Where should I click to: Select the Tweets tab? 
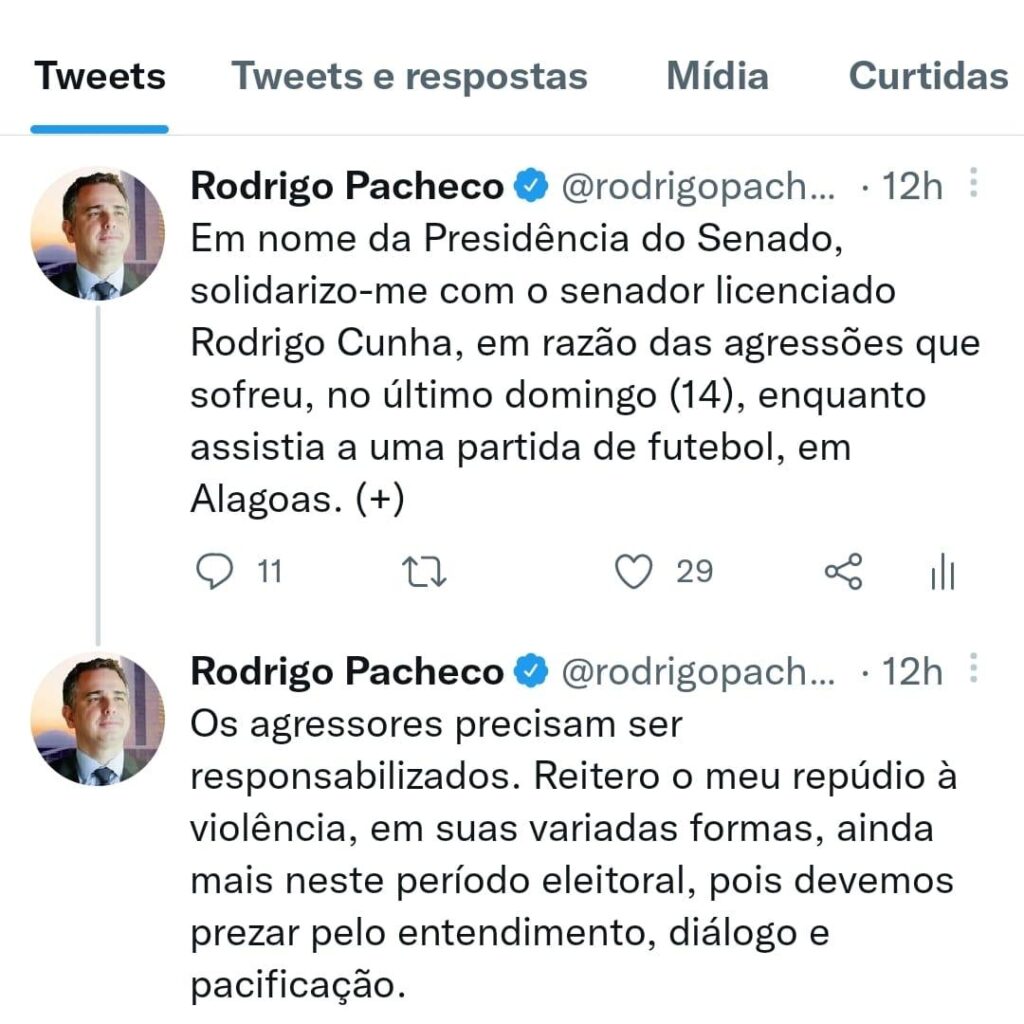100,76
